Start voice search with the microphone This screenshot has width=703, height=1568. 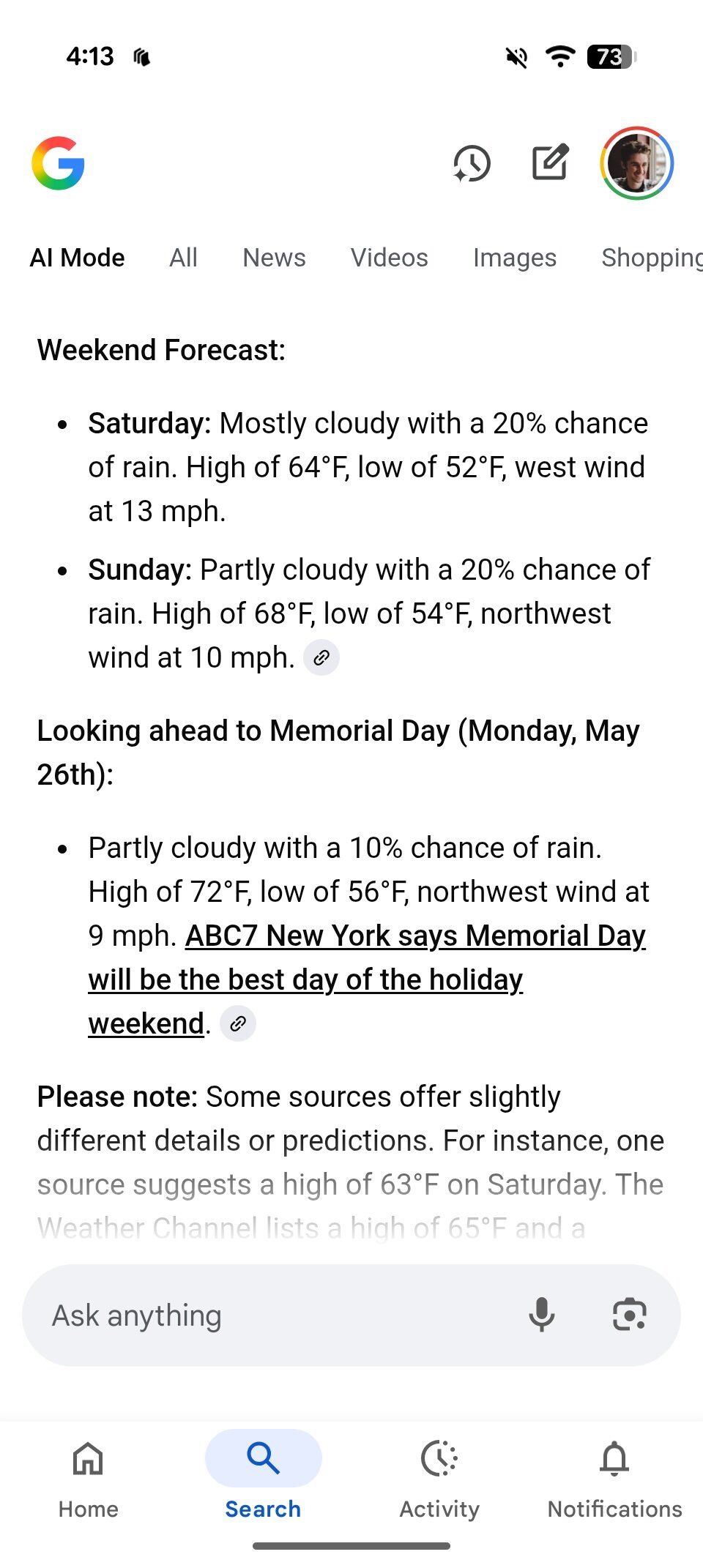(x=542, y=1315)
